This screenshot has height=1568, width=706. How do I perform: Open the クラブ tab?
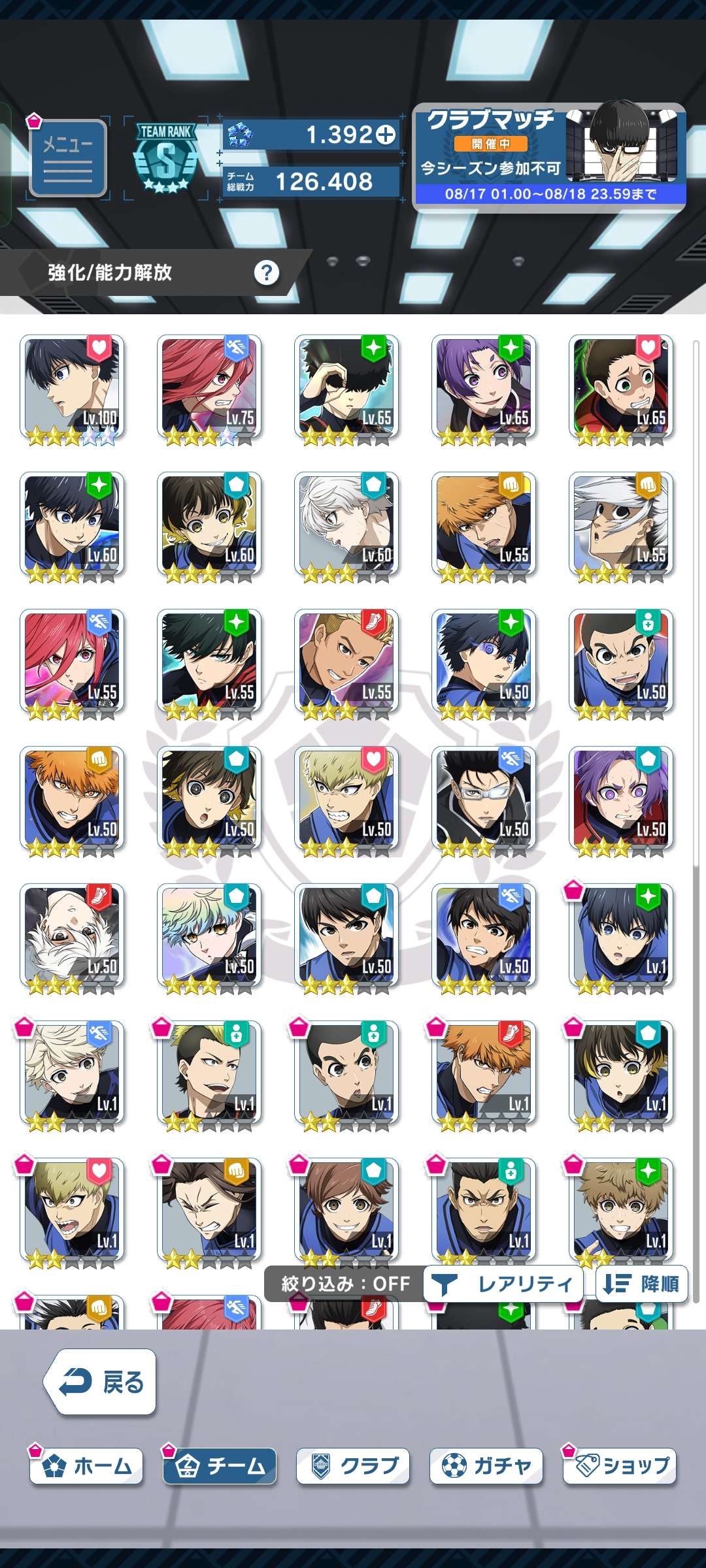click(x=353, y=1466)
